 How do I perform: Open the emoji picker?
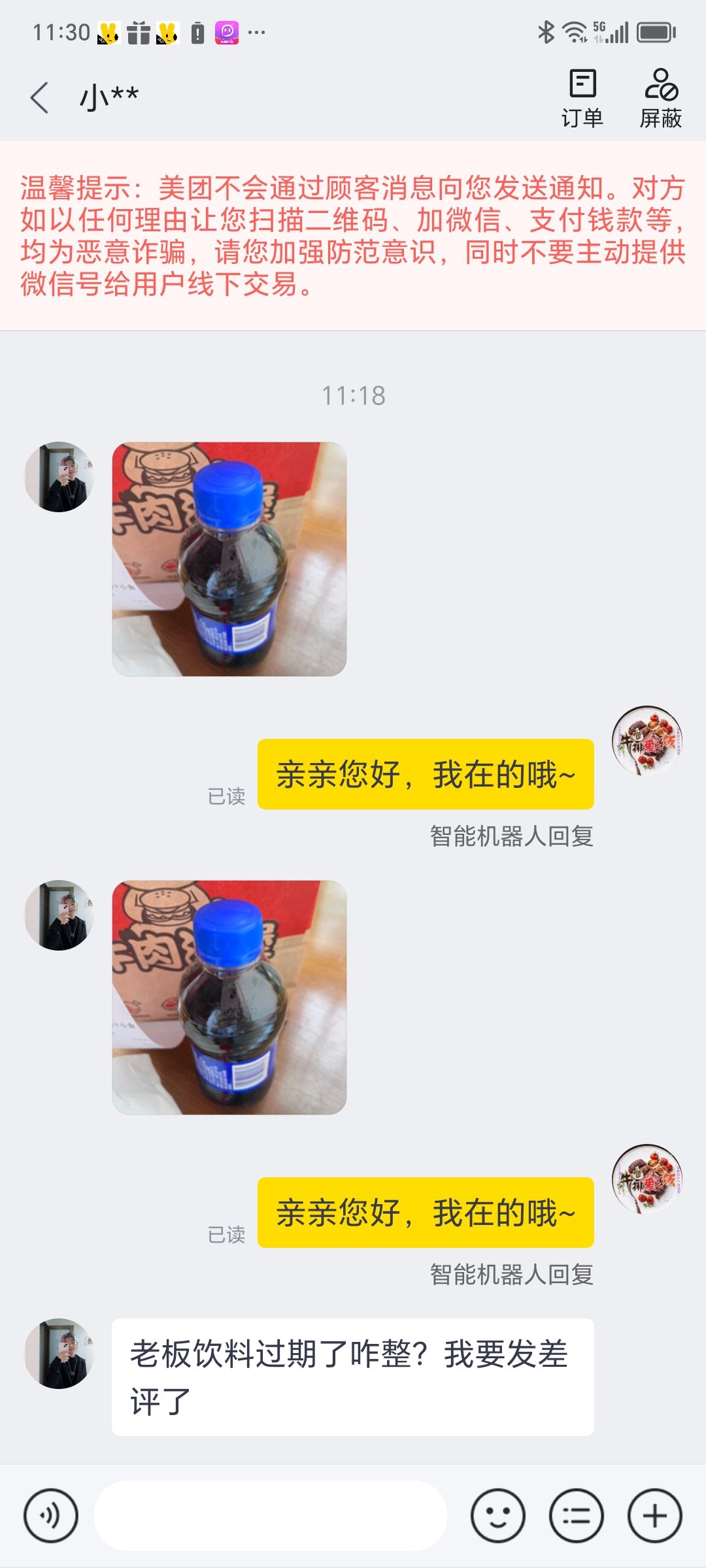(x=497, y=1516)
